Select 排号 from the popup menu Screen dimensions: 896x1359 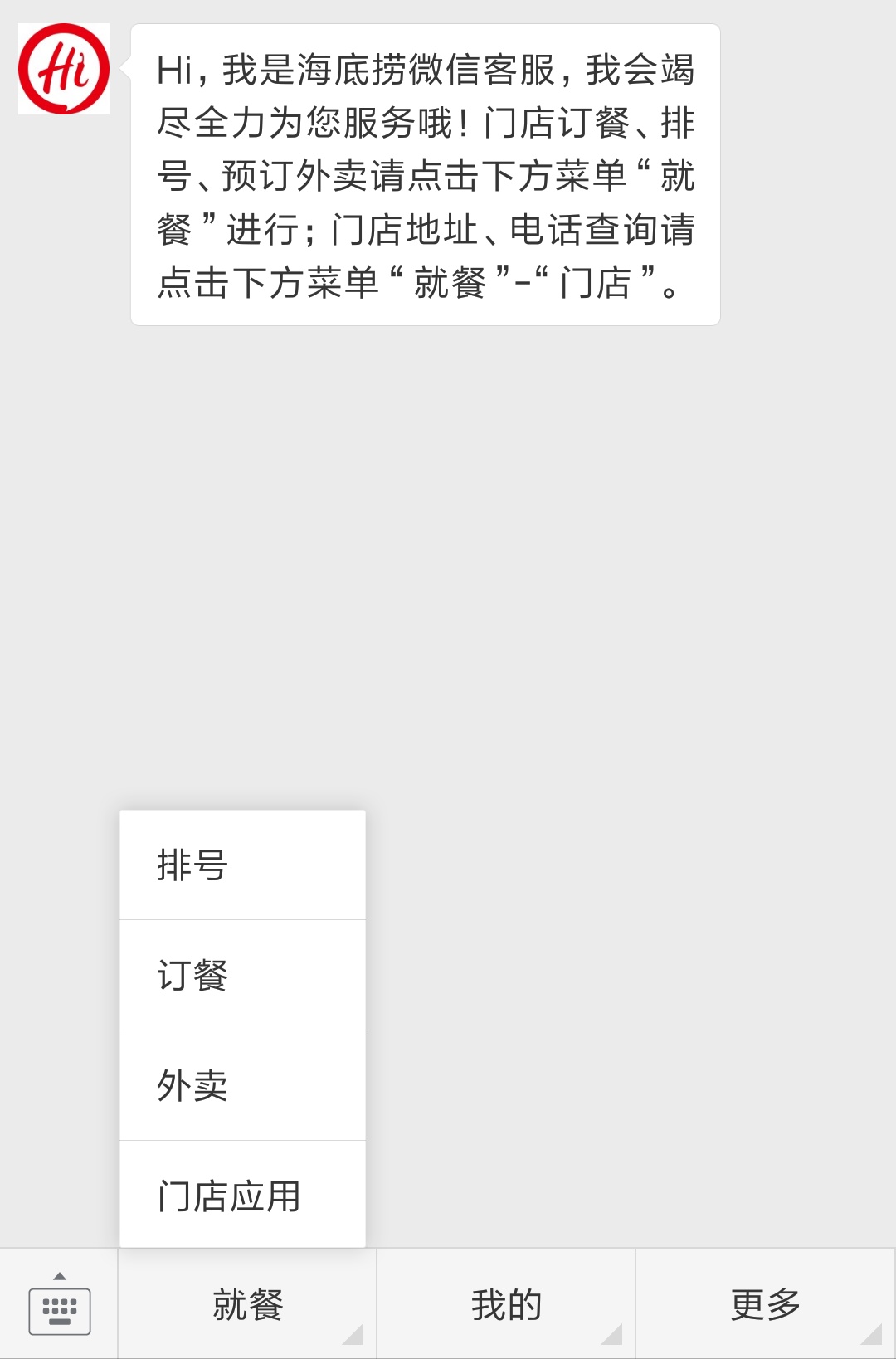click(242, 865)
